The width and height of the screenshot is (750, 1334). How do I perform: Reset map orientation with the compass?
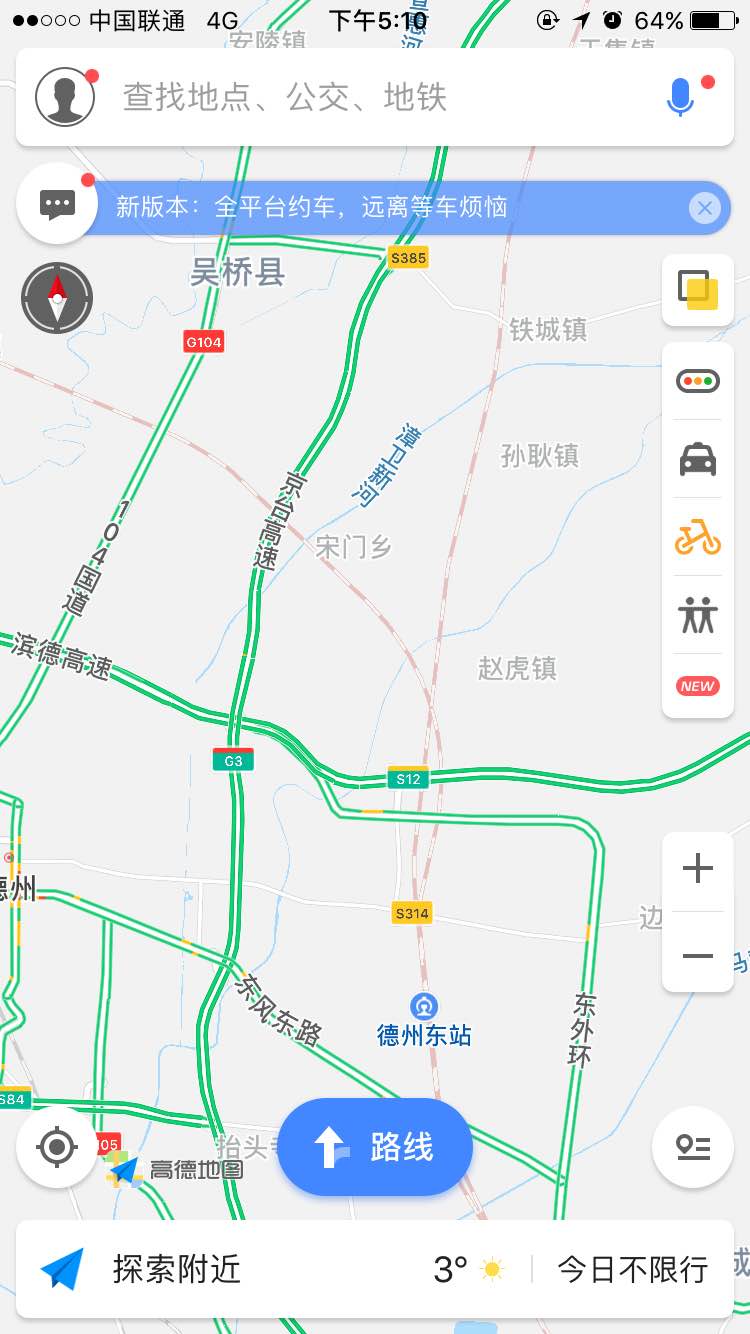(57, 297)
